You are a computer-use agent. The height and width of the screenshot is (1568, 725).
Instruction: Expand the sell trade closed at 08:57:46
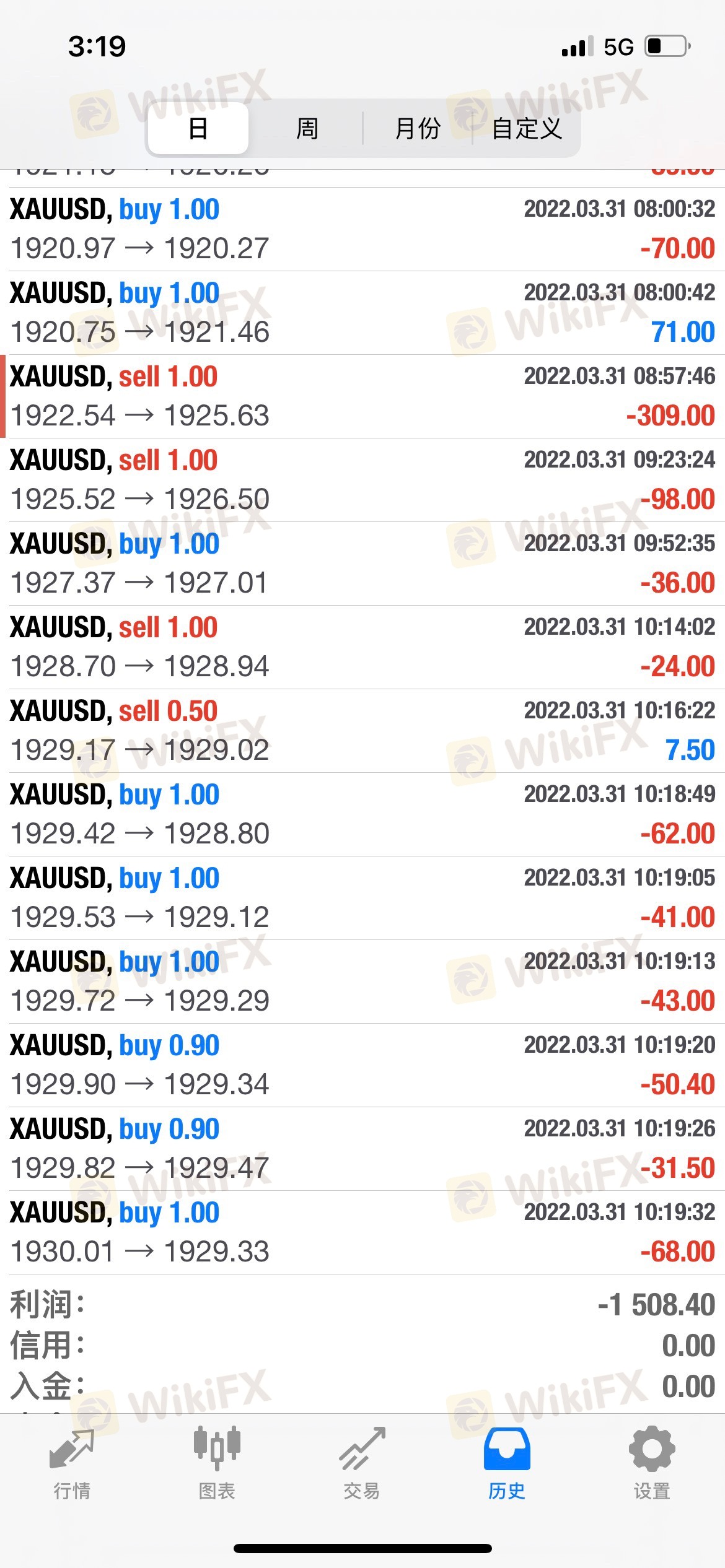coord(362,396)
